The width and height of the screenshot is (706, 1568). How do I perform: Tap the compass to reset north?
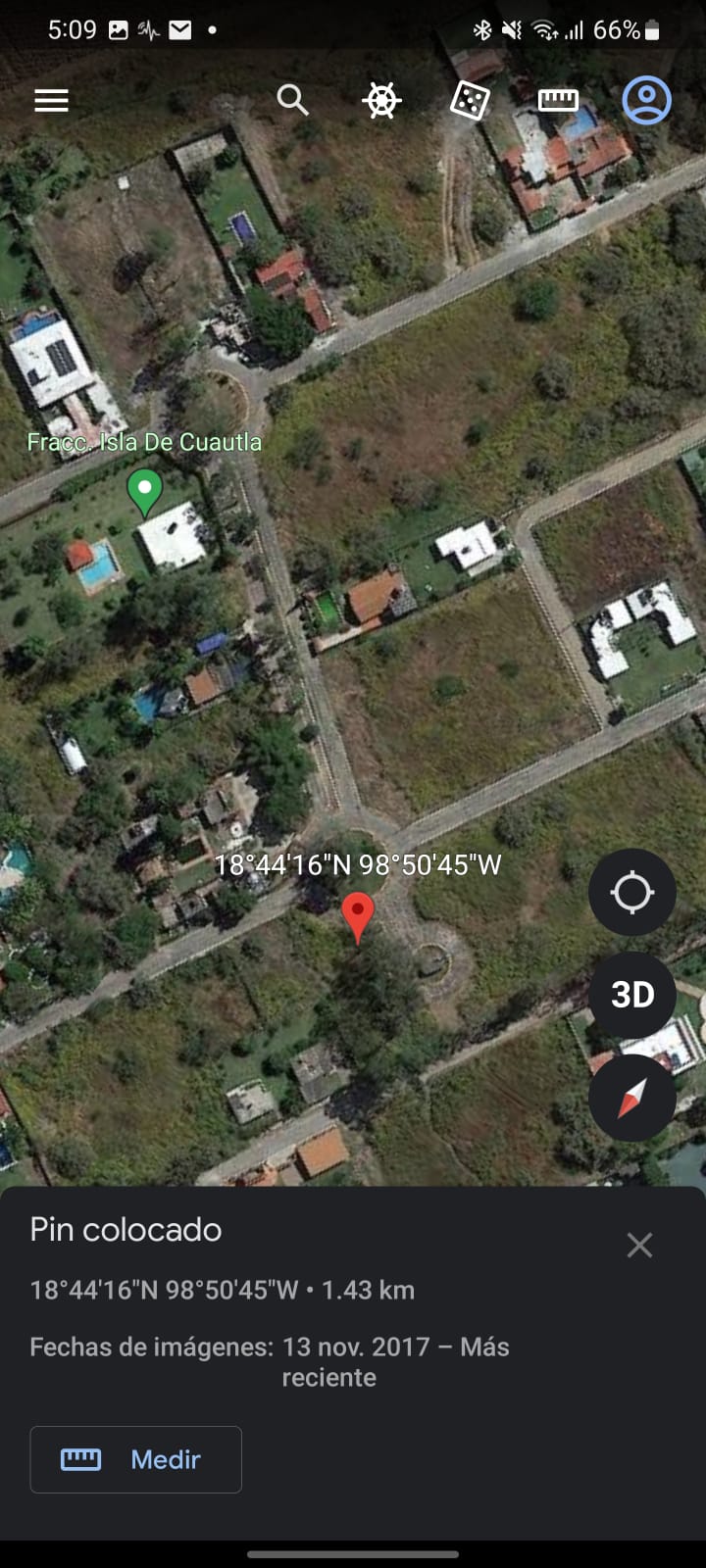pos(631,1098)
